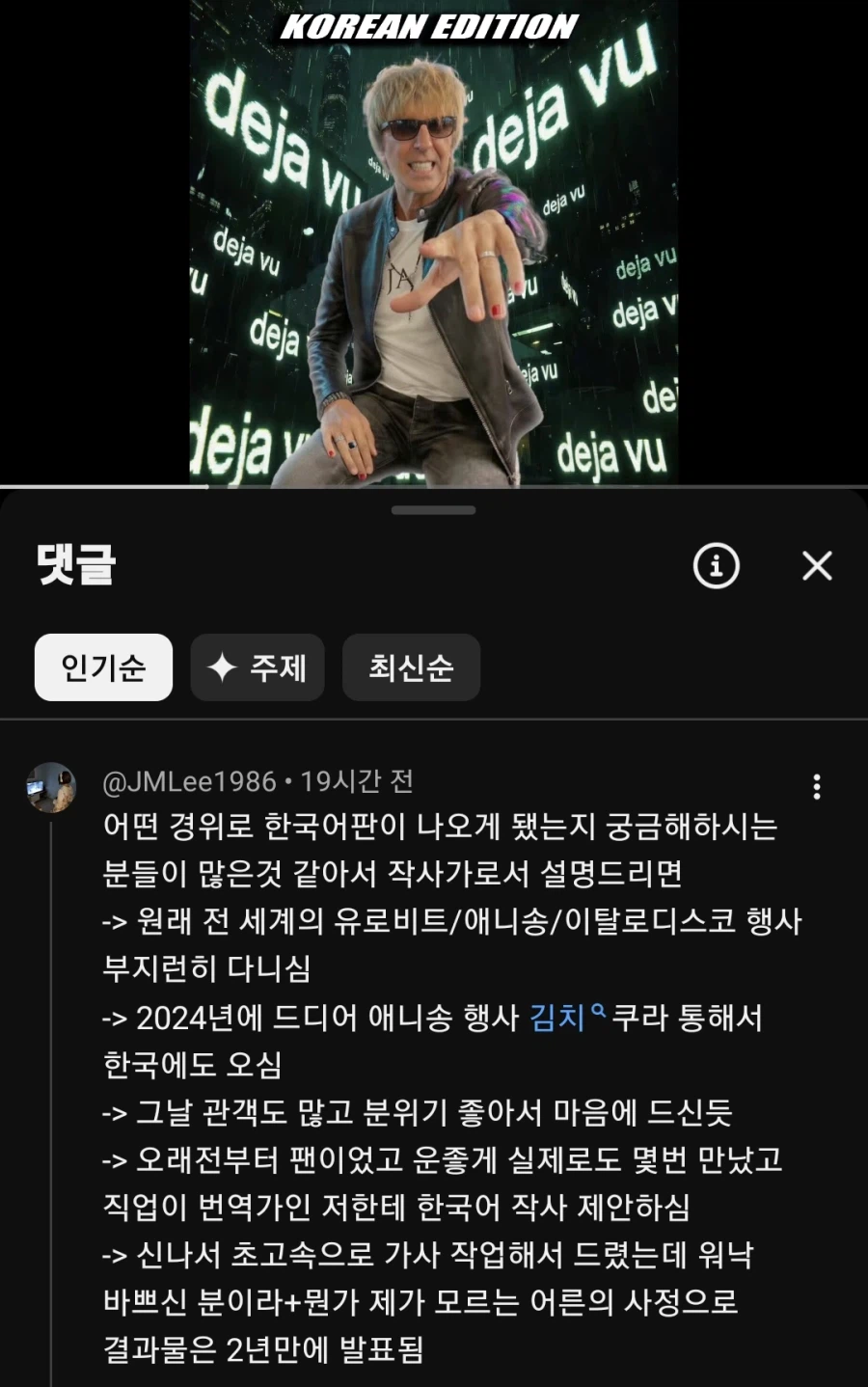Tap the sparkle icon on the 주제 chip
This screenshot has height=1387, width=868.
(x=223, y=666)
